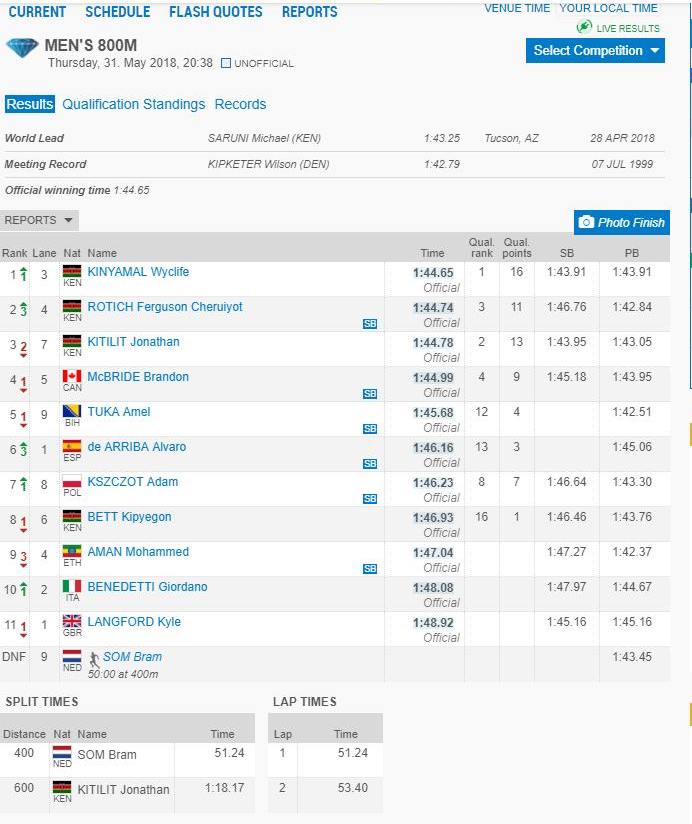Open the CURRENT tab
Image resolution: width=692 pixels, height=824 pixels.
(x=37, y=12)
